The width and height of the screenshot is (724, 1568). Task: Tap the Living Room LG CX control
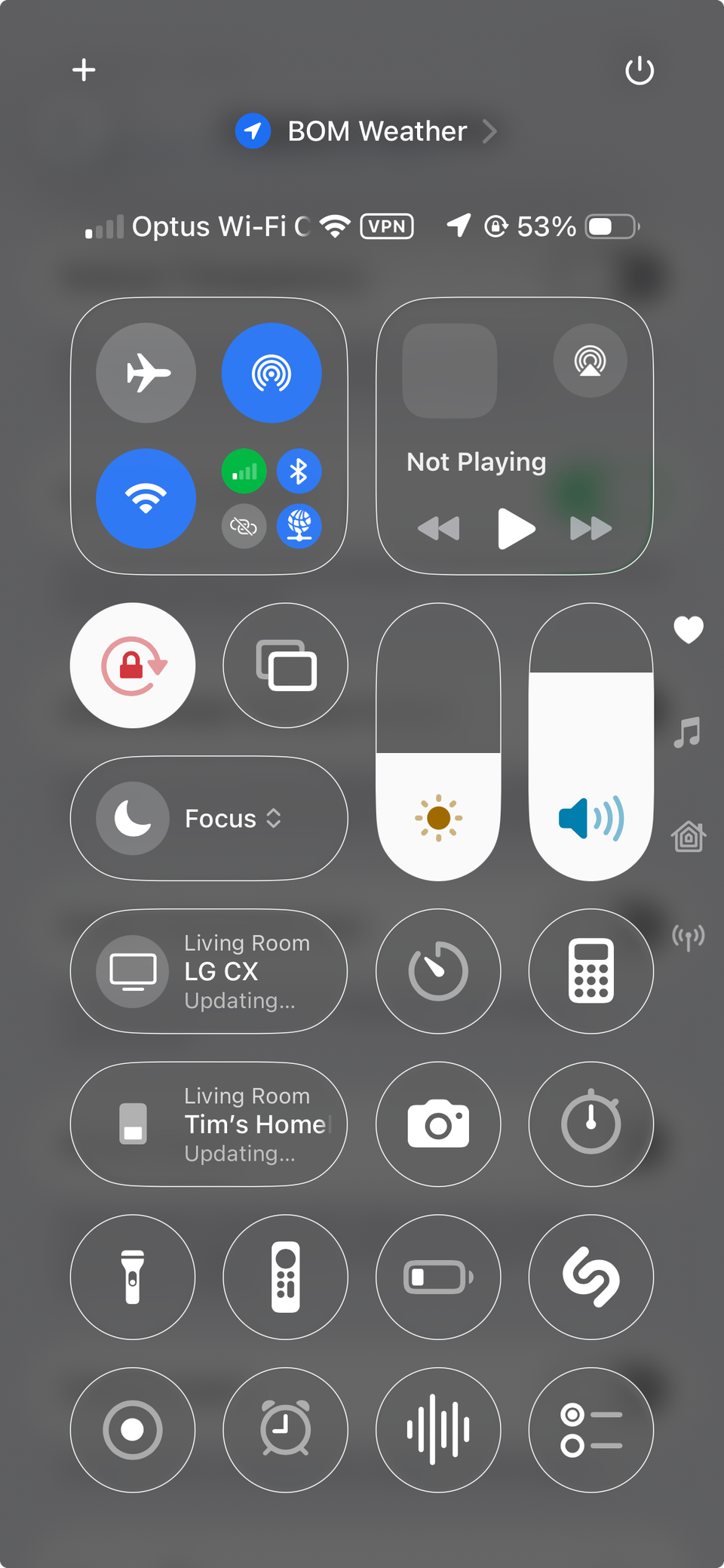pos(209,972)
